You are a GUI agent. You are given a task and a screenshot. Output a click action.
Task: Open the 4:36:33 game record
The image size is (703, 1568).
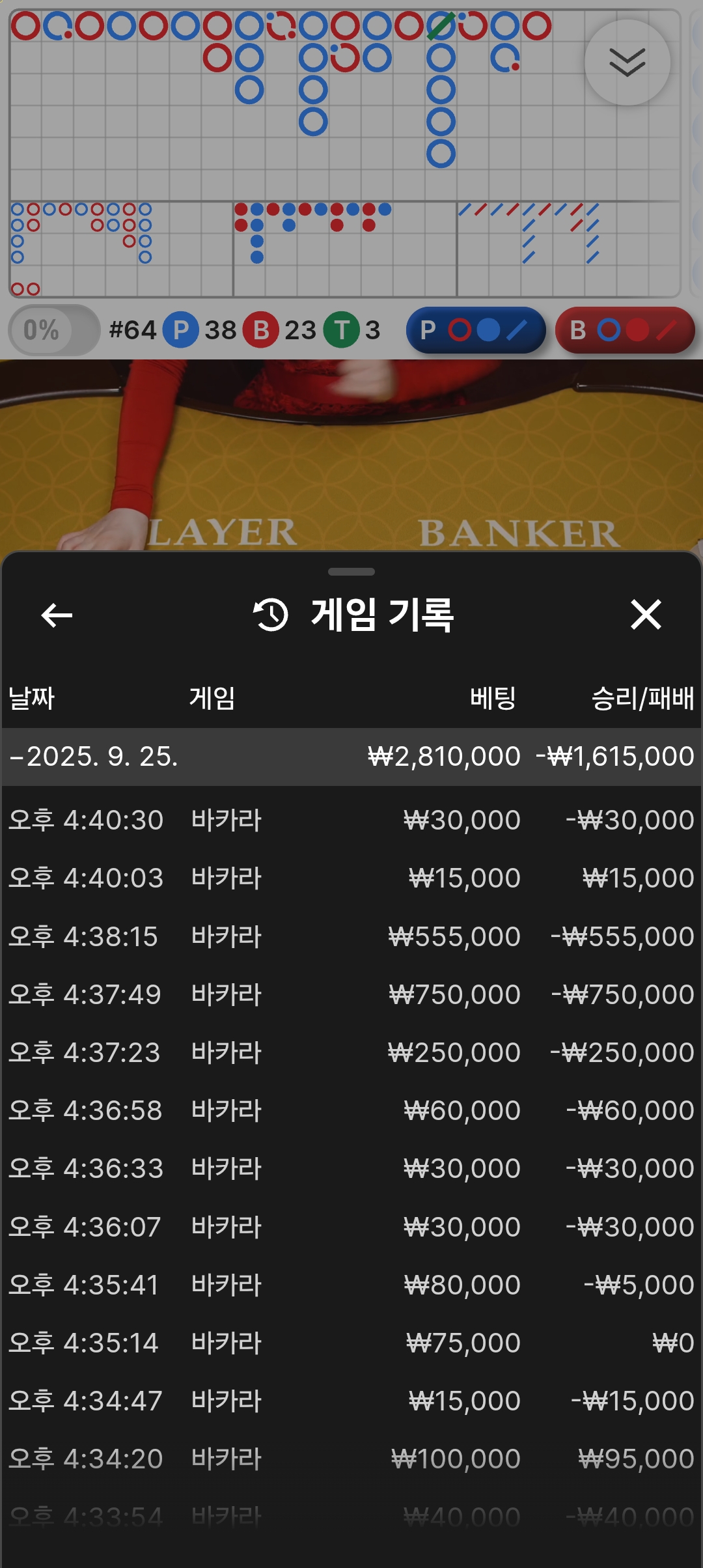351,1168
